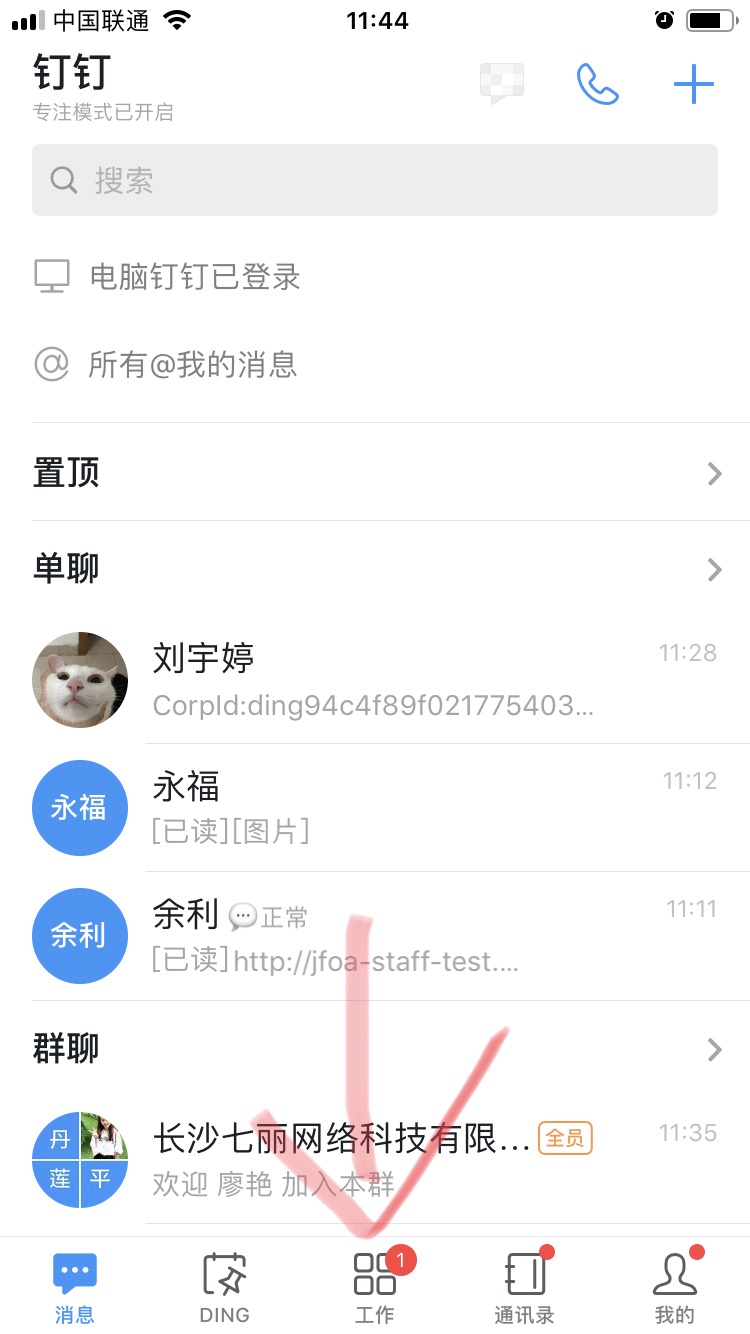Tap the 搜索 search box
Image resolution: width=750 pixels, height=1334 pixels.
375,180
